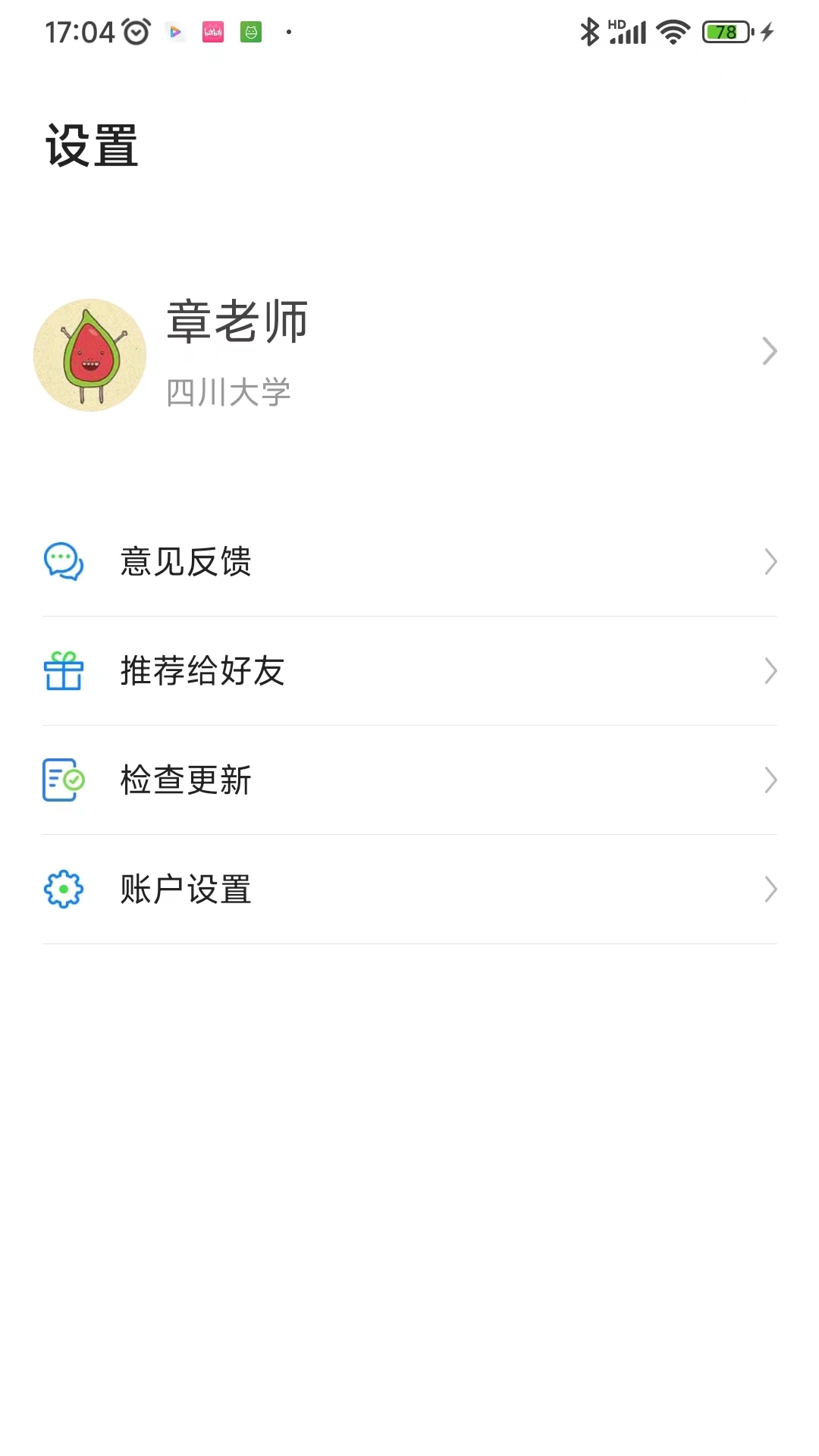The width and height of the screenshot is (819, 1456).
Task: Click the bilibili icon in status bar
Action: (x=212, y=32)
